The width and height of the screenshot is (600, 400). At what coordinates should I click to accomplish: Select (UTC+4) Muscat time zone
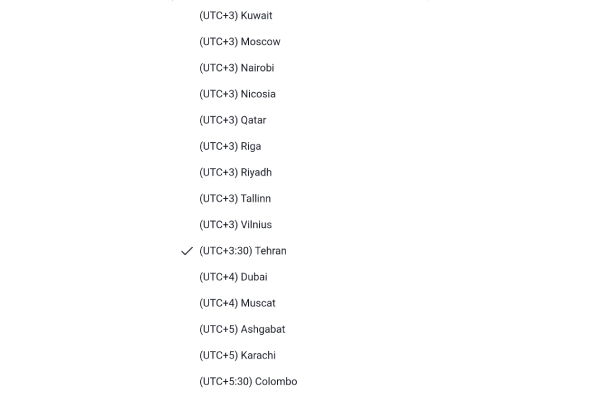(x=237, y=303)
